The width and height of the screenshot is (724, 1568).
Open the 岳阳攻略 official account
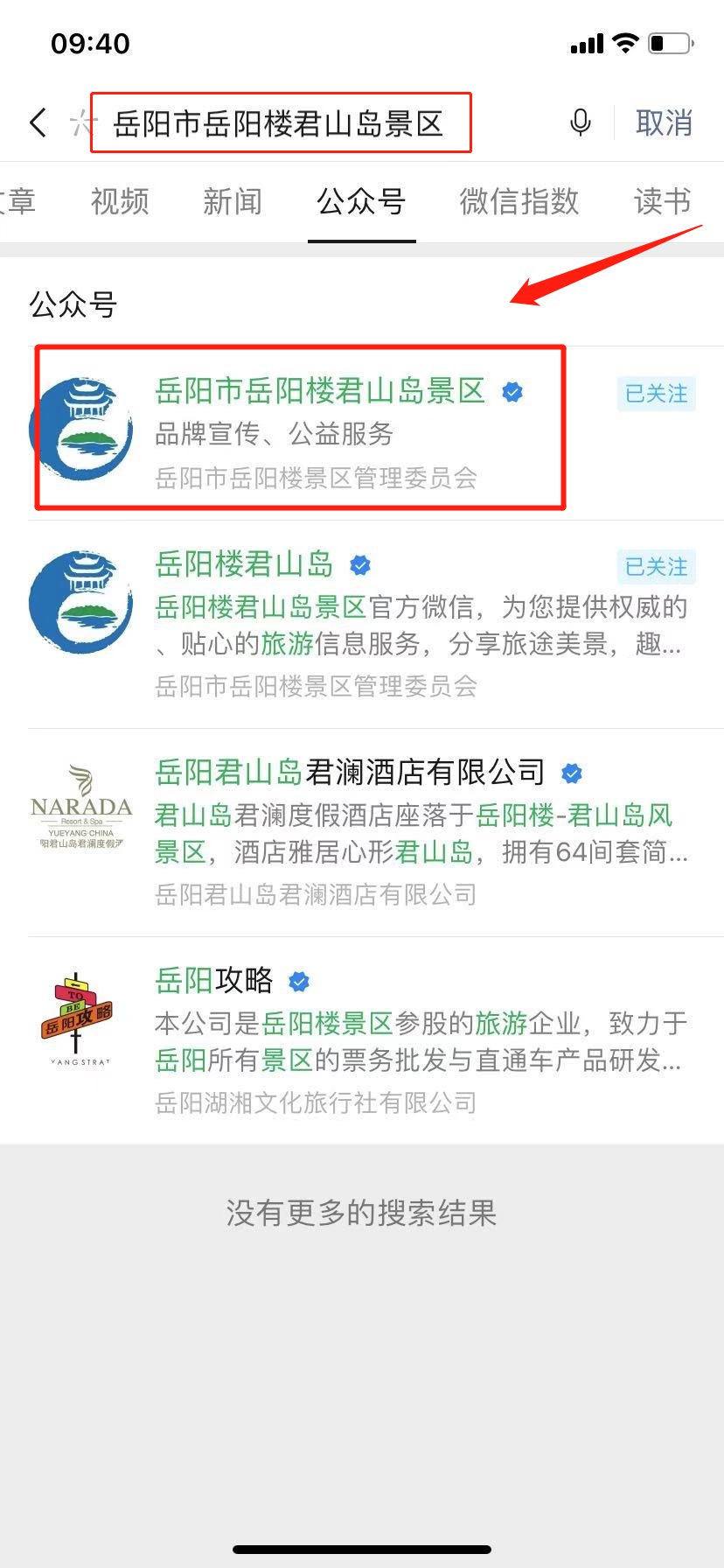click(x=215, y=981)
